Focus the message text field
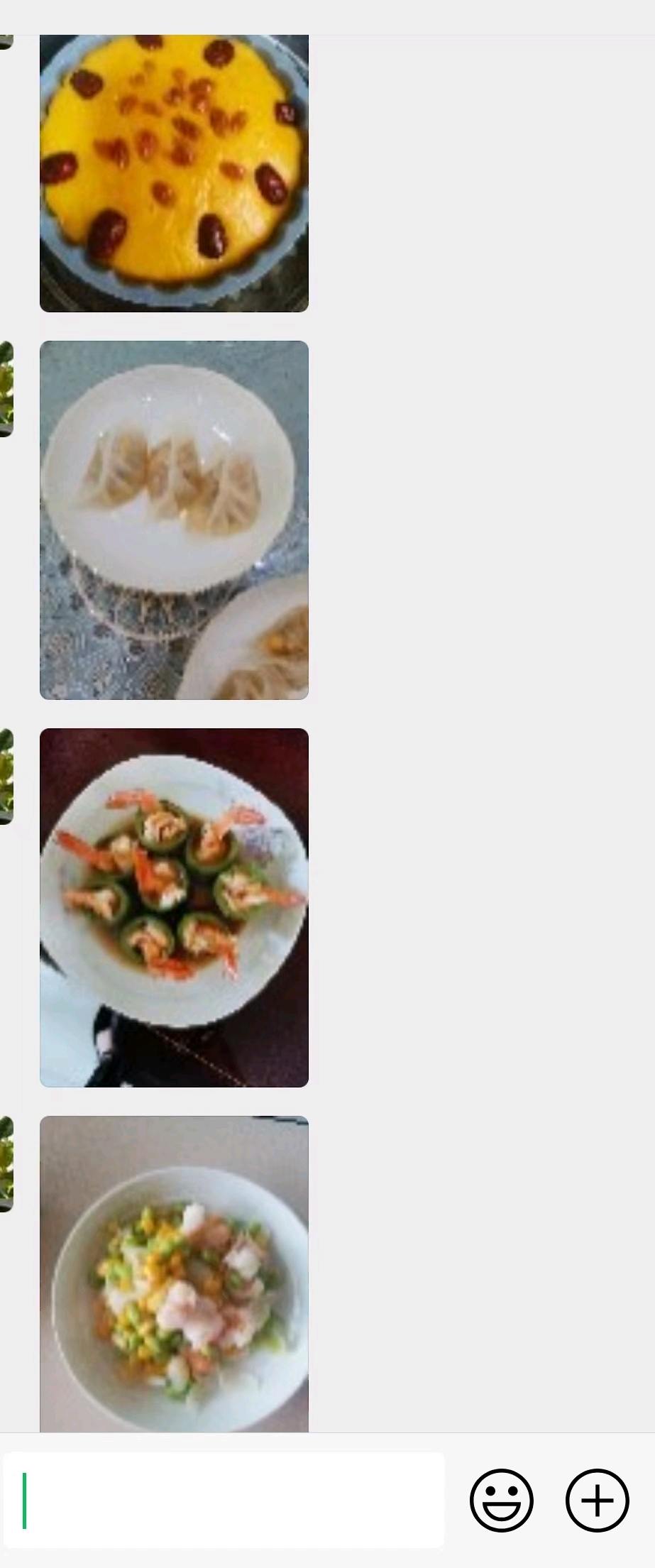 click(224, 1499)
